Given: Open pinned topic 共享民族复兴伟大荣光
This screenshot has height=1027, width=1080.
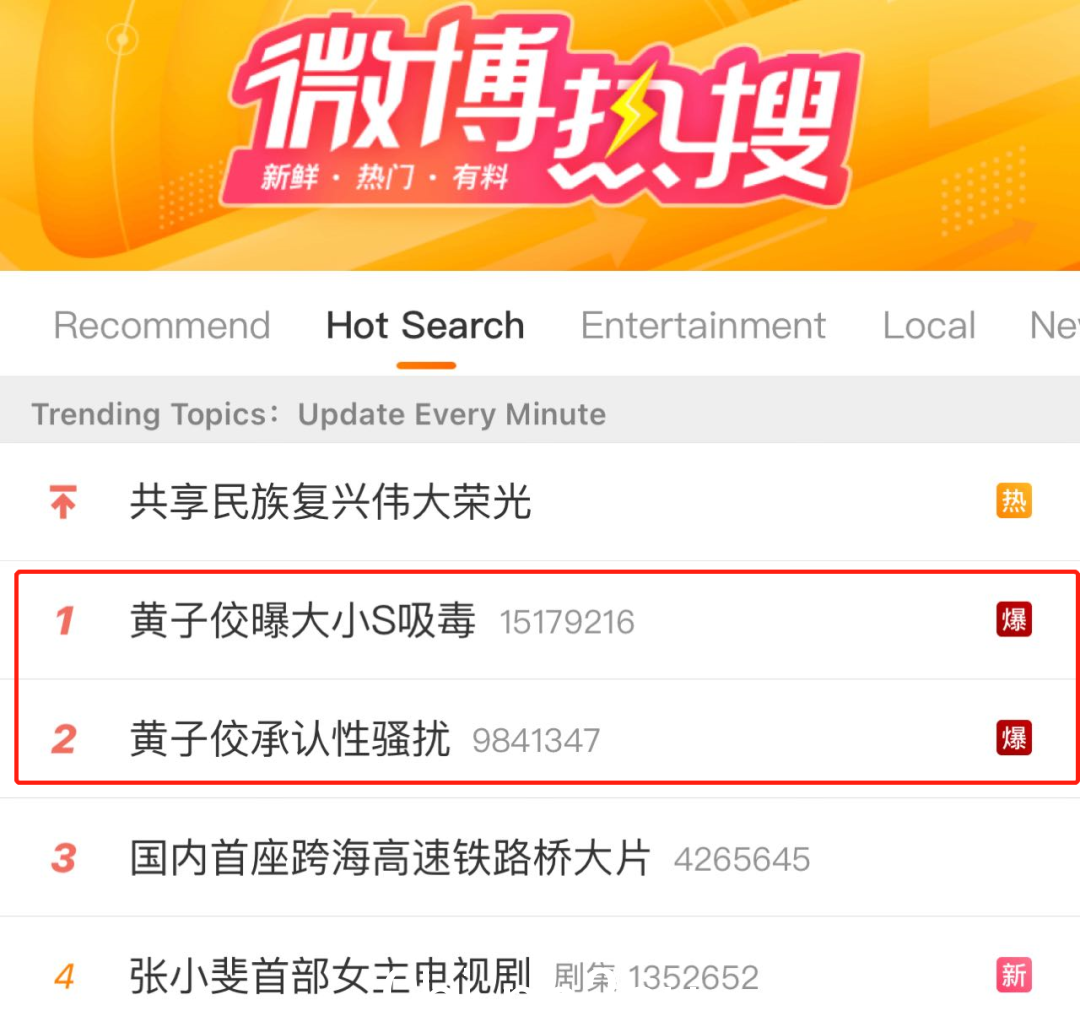Looking at the screenshot, I should click(330, 502).
